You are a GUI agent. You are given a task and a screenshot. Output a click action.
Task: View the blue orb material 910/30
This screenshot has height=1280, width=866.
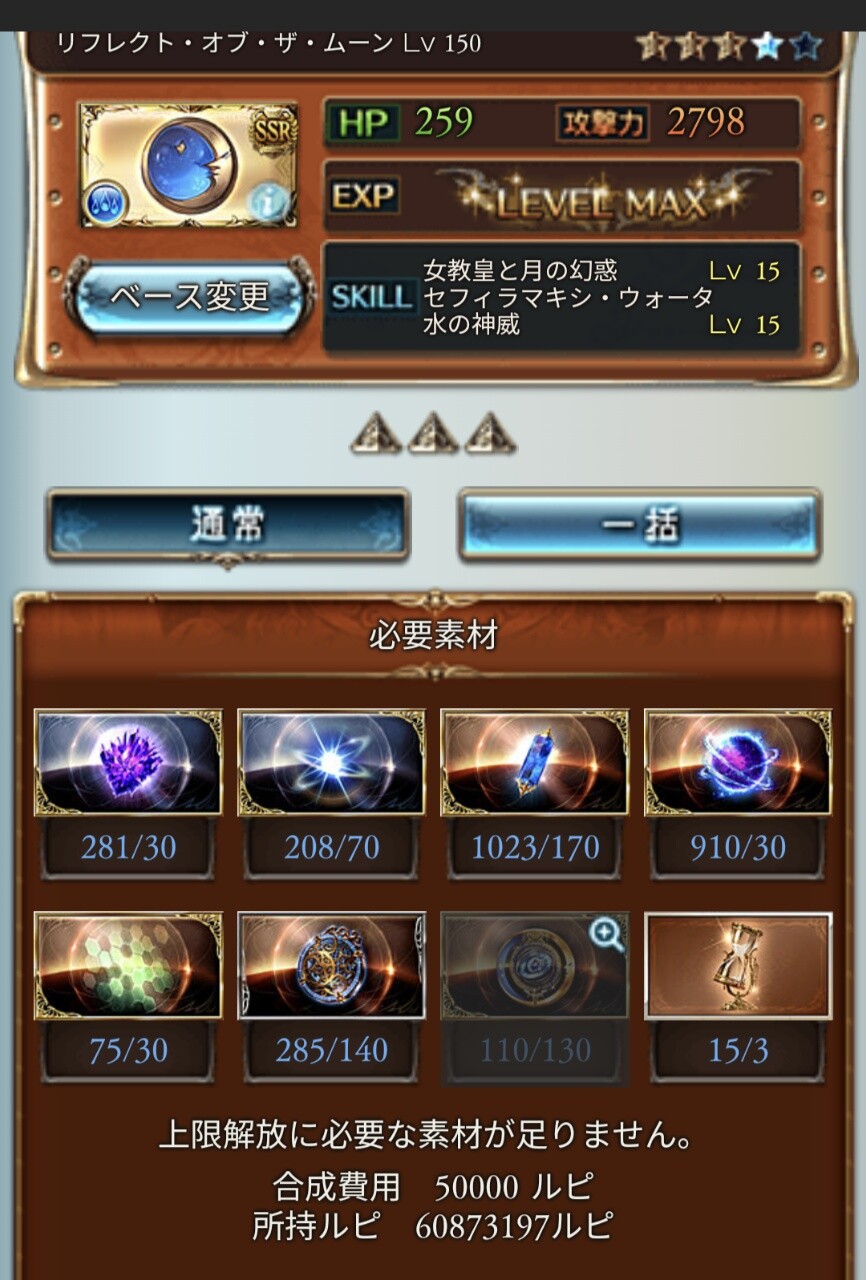tap(738, 762)
